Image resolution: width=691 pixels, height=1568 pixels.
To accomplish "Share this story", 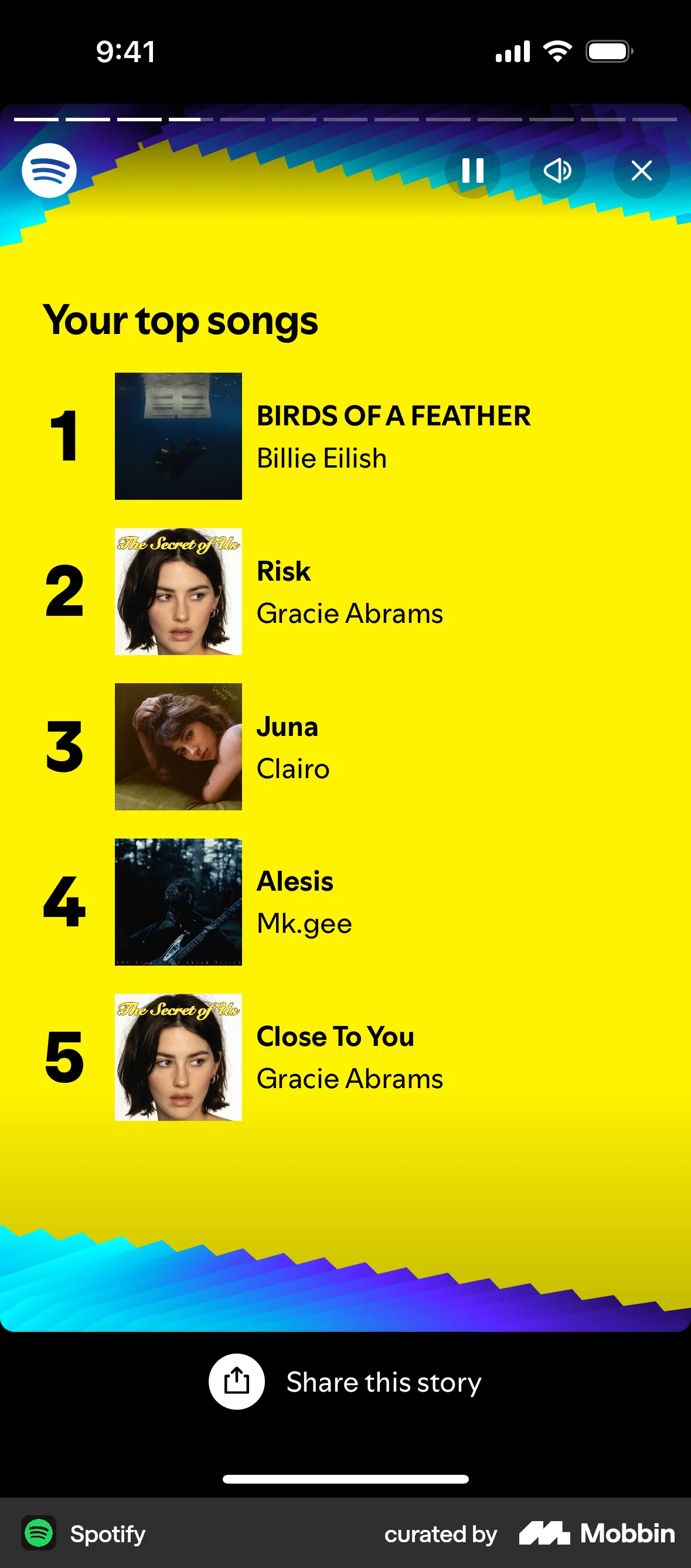I will point(237,1382).
